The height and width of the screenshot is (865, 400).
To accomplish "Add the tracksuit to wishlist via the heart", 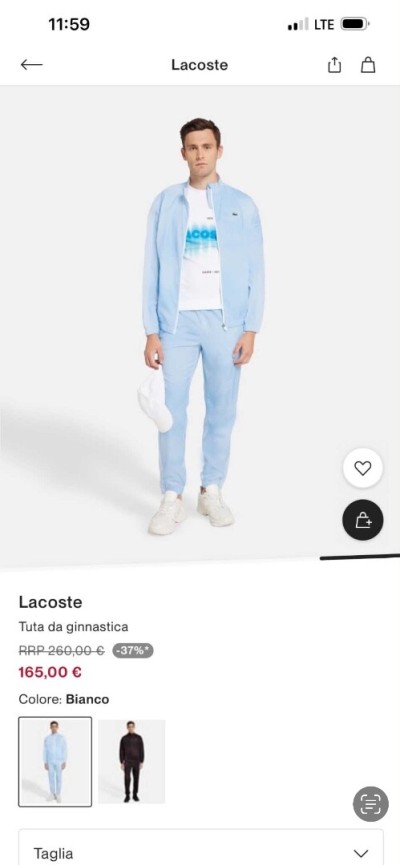I will tap(362, 468).
